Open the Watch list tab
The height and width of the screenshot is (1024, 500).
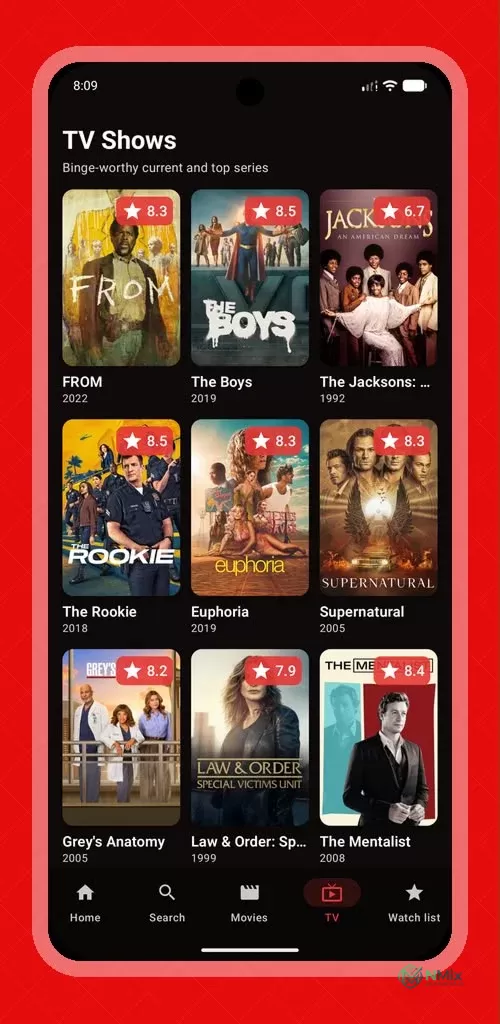tap(414, 903)
